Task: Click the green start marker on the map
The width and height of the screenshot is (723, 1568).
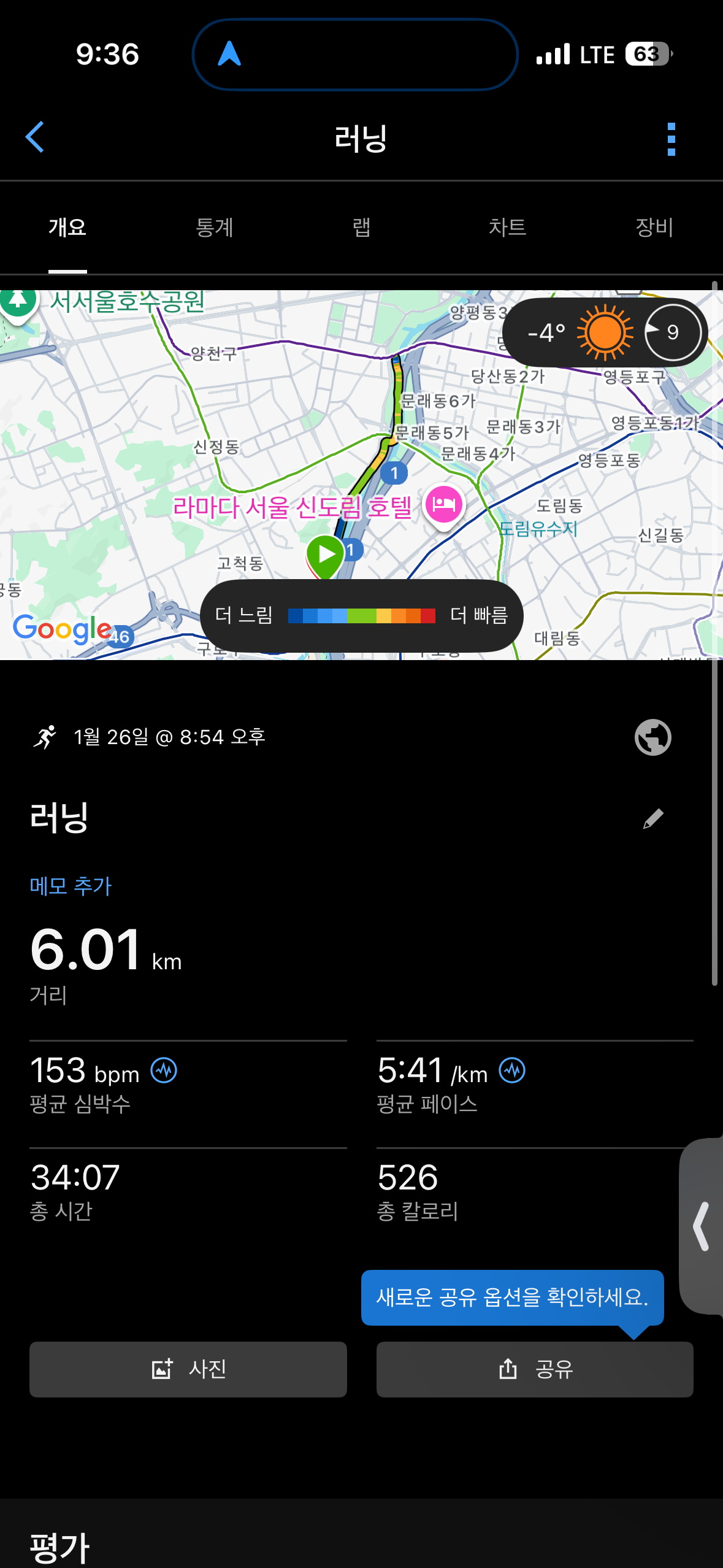Action: [325, 553]
